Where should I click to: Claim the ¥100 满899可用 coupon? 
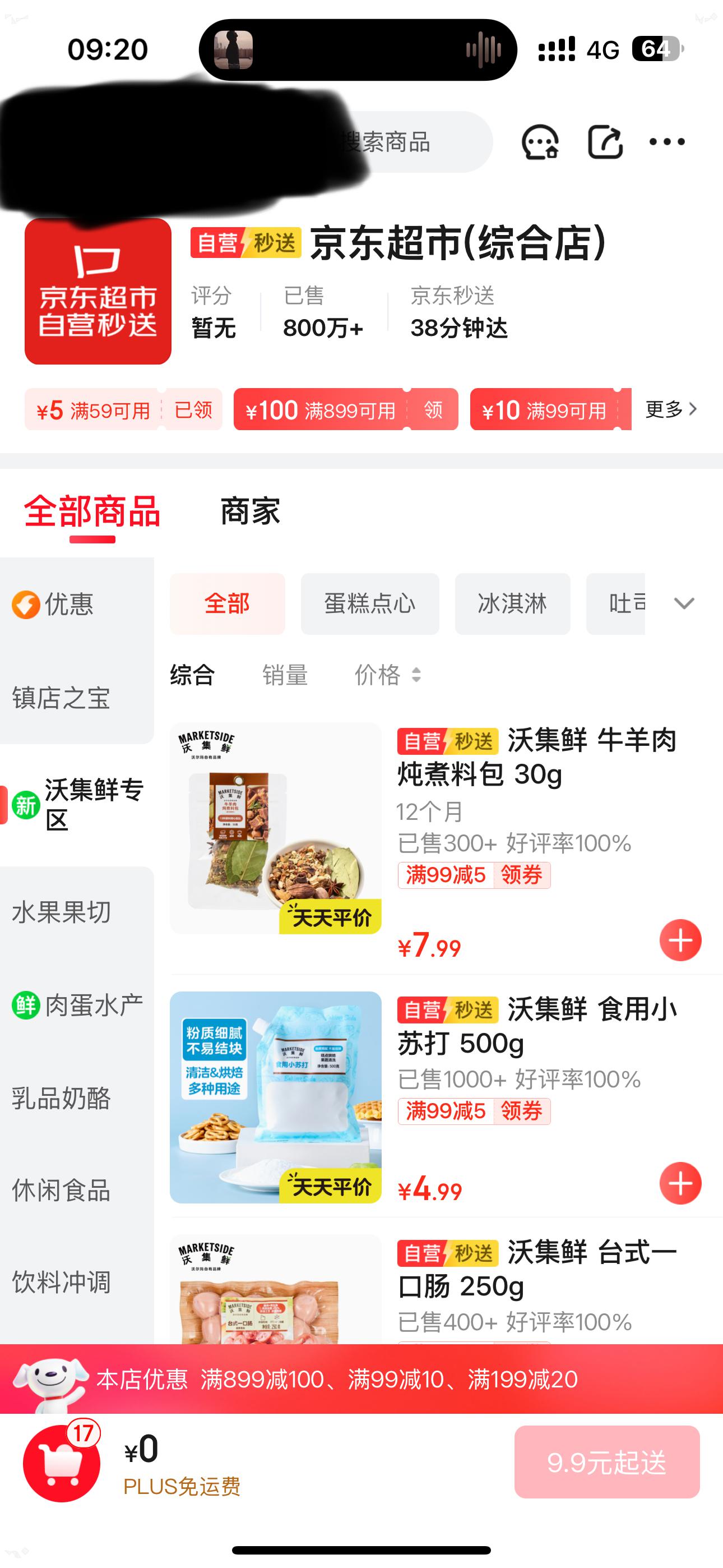[x=433, y=409]
